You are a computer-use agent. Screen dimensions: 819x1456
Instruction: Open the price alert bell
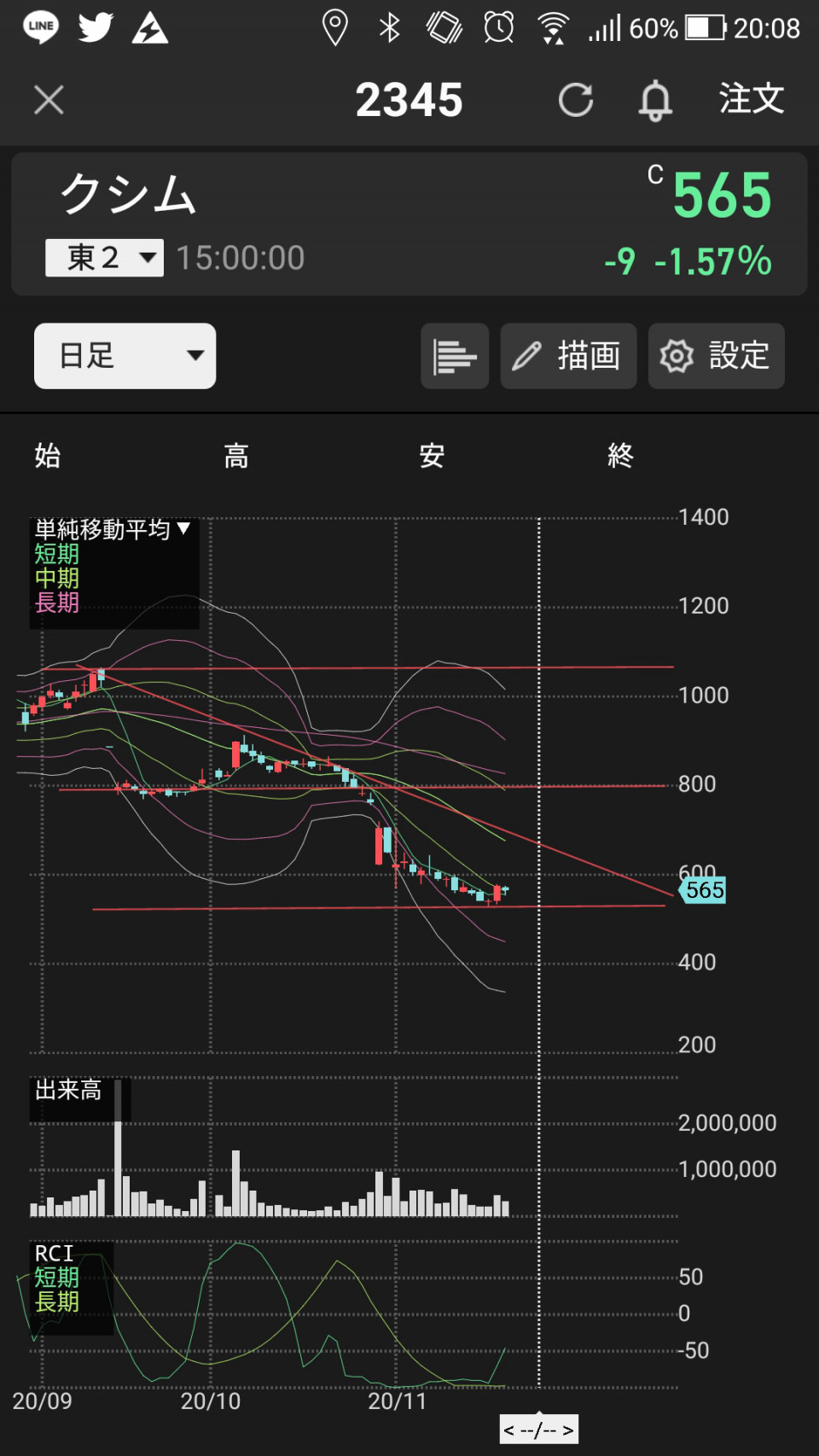tap(655, 100)
